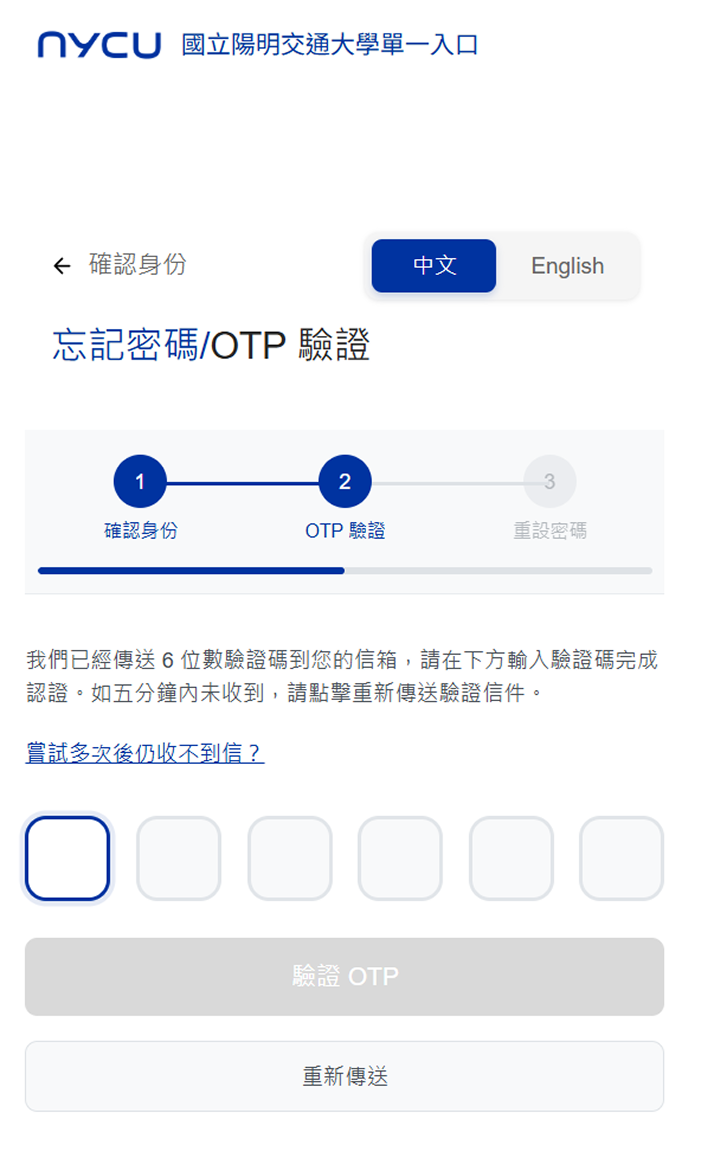Image resolution: width=727 pixels, height=1158 pixels.
Task: Resend the code with 重新傳送
Action: point(344,1076)
